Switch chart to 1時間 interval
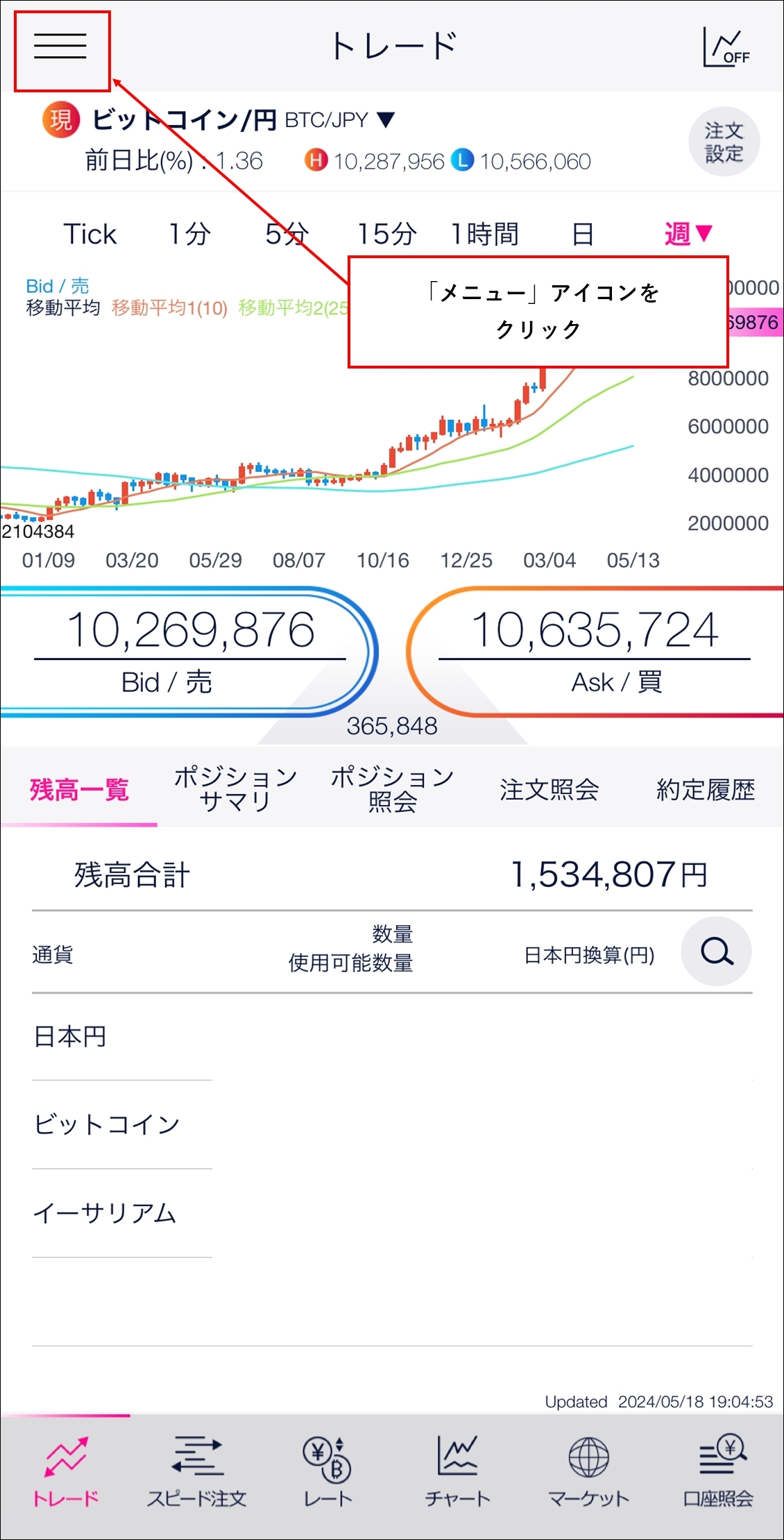This screenshot has height=1540, width=784. tap(484, 234)
